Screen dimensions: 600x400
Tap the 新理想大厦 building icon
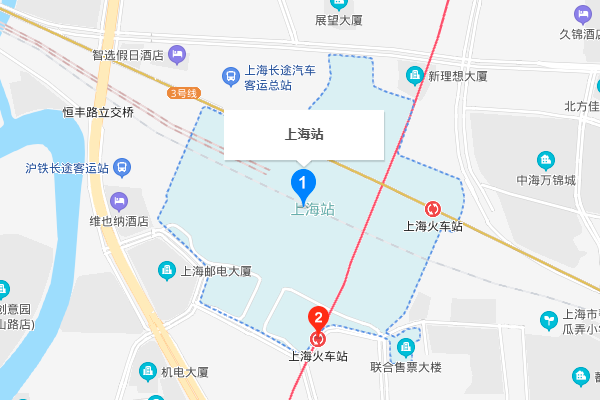point(414,75)
